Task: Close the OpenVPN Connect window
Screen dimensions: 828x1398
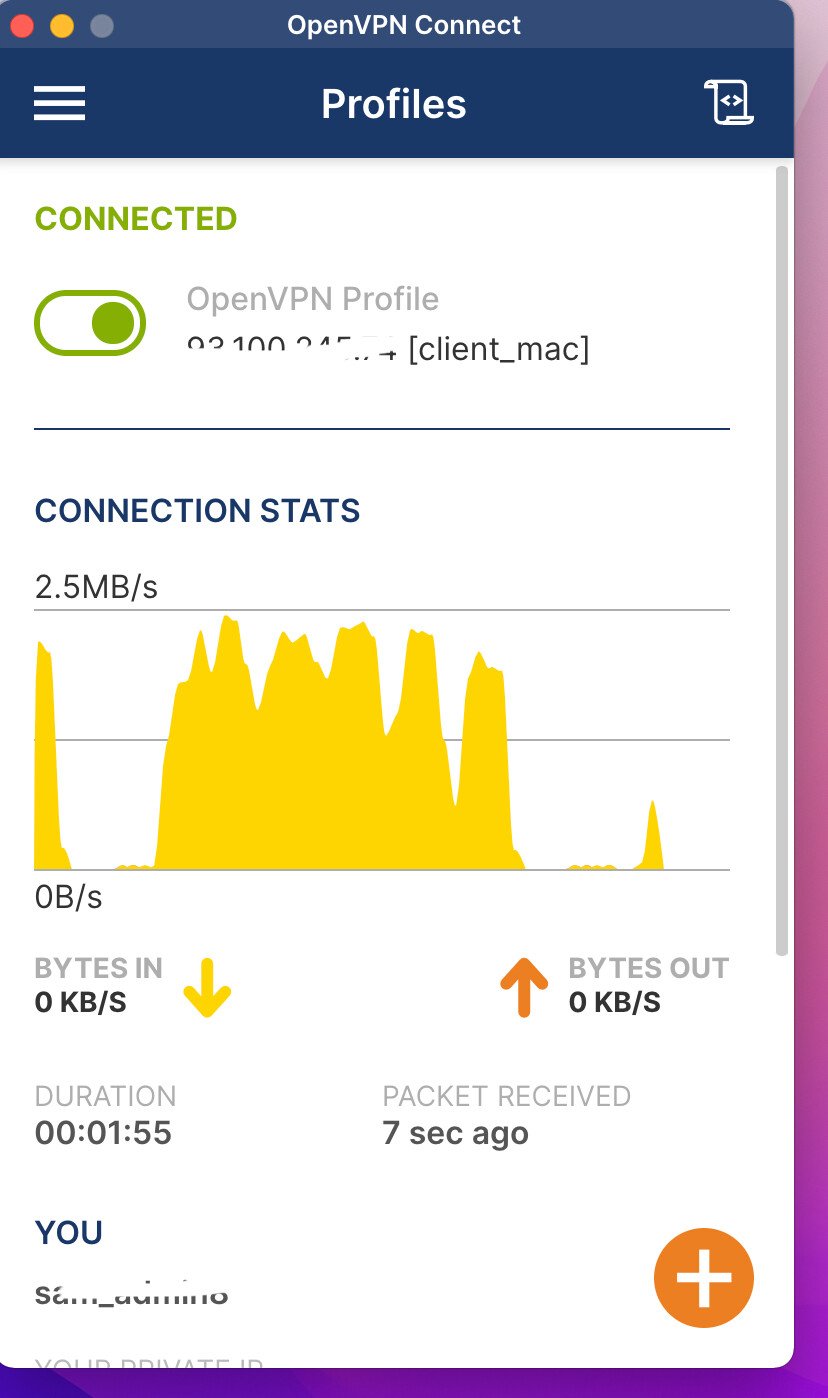Action: click(21, 26)
